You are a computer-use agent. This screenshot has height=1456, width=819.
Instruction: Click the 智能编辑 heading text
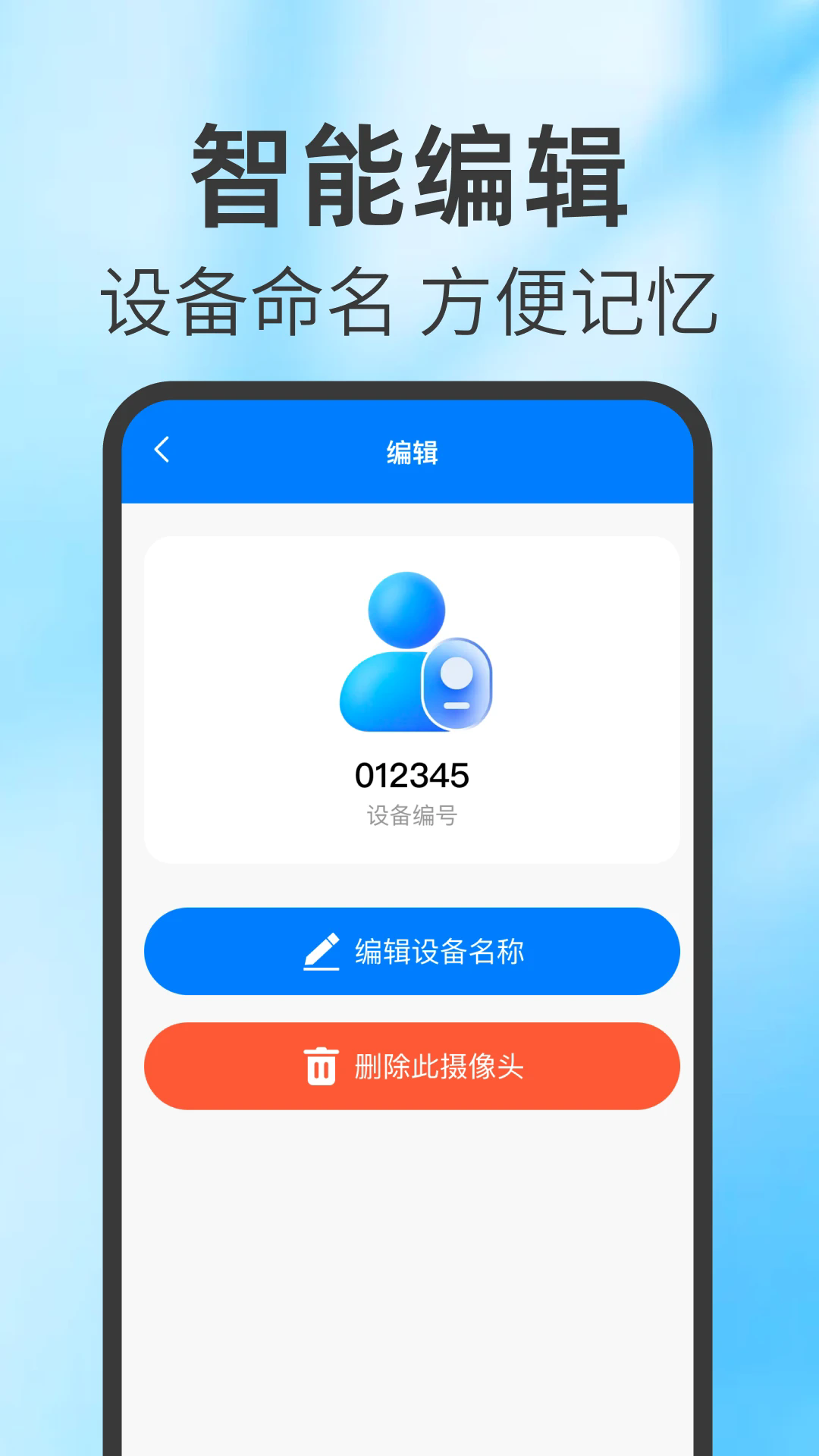pyautogui.click(x=409, y=173)
